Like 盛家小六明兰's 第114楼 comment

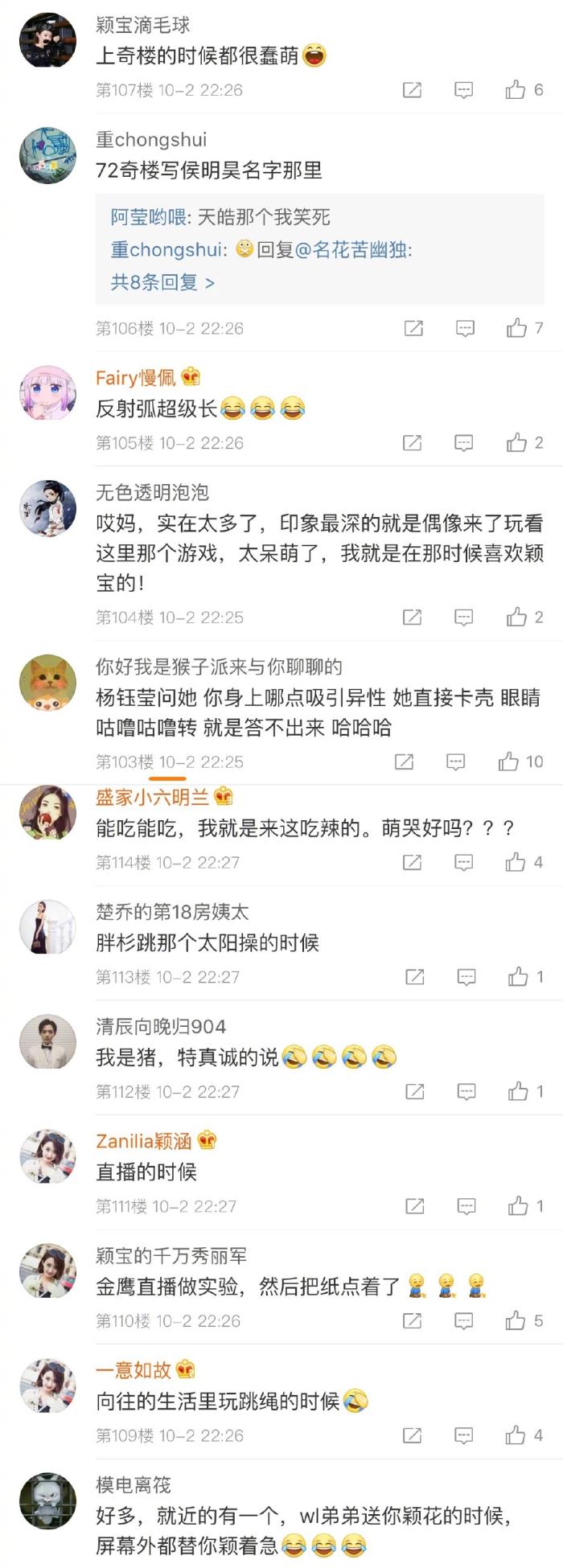pos(516,862)
